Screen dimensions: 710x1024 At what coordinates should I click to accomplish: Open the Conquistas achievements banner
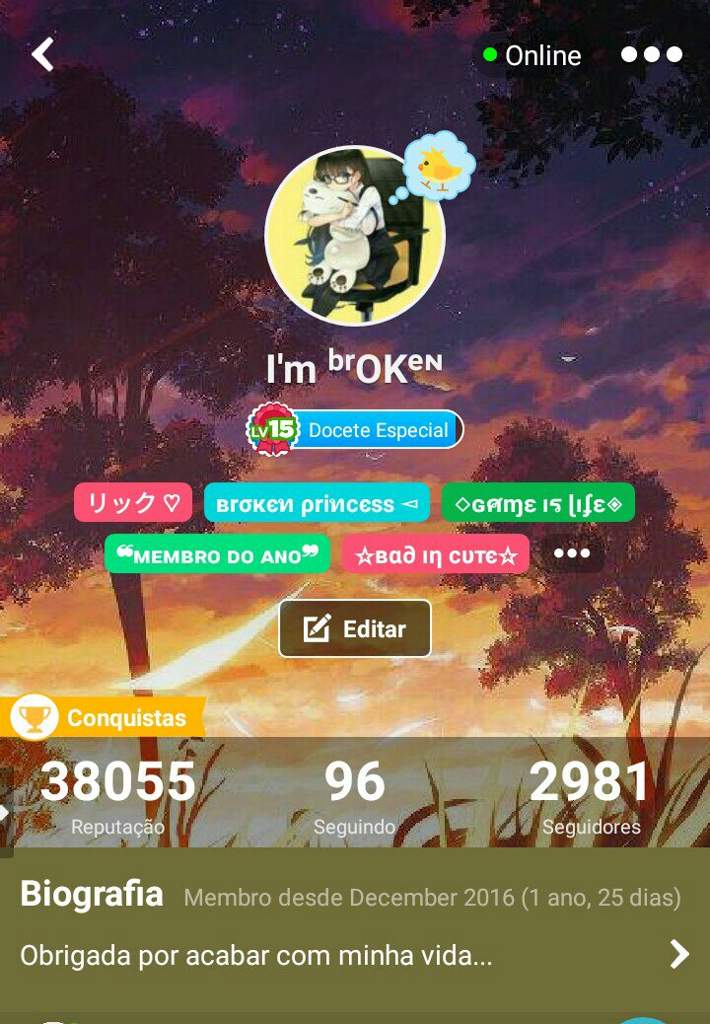coord(105,717)
